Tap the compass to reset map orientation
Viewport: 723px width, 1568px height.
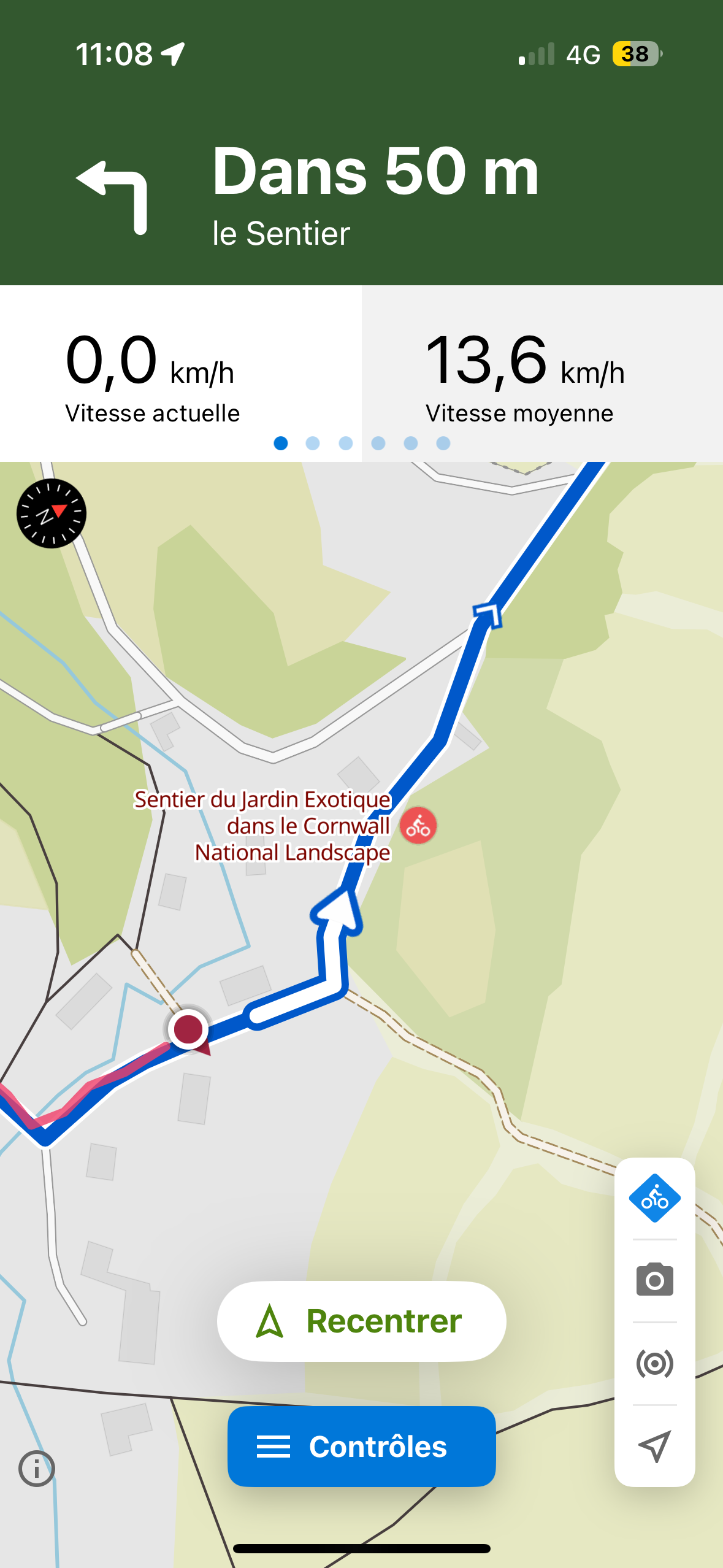pos(52,513)
